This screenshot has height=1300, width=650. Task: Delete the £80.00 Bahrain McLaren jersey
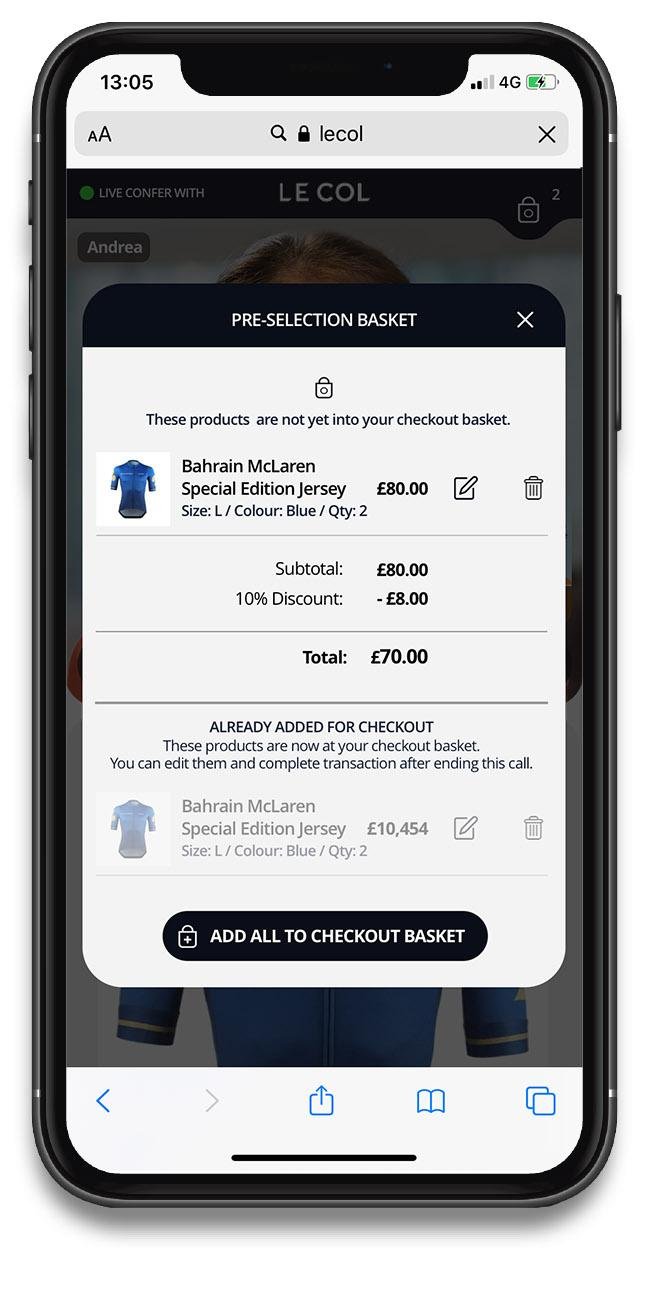click(533, 488)
